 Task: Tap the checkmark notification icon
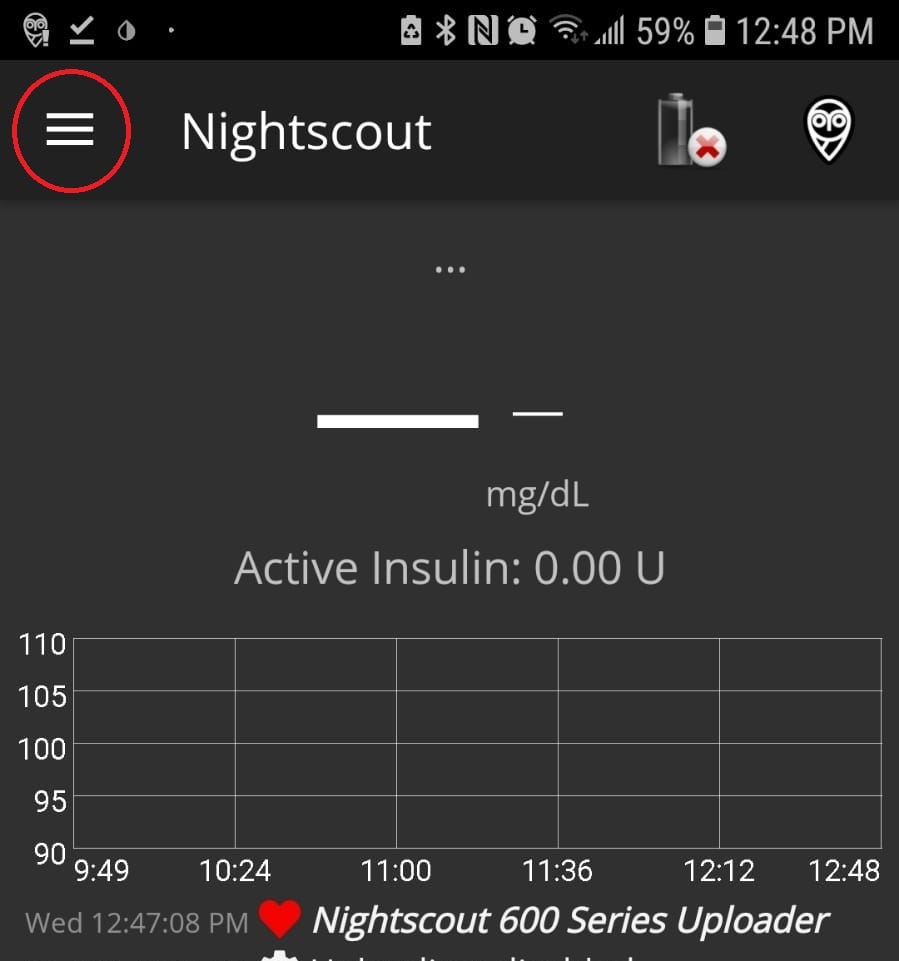(82, 29)
